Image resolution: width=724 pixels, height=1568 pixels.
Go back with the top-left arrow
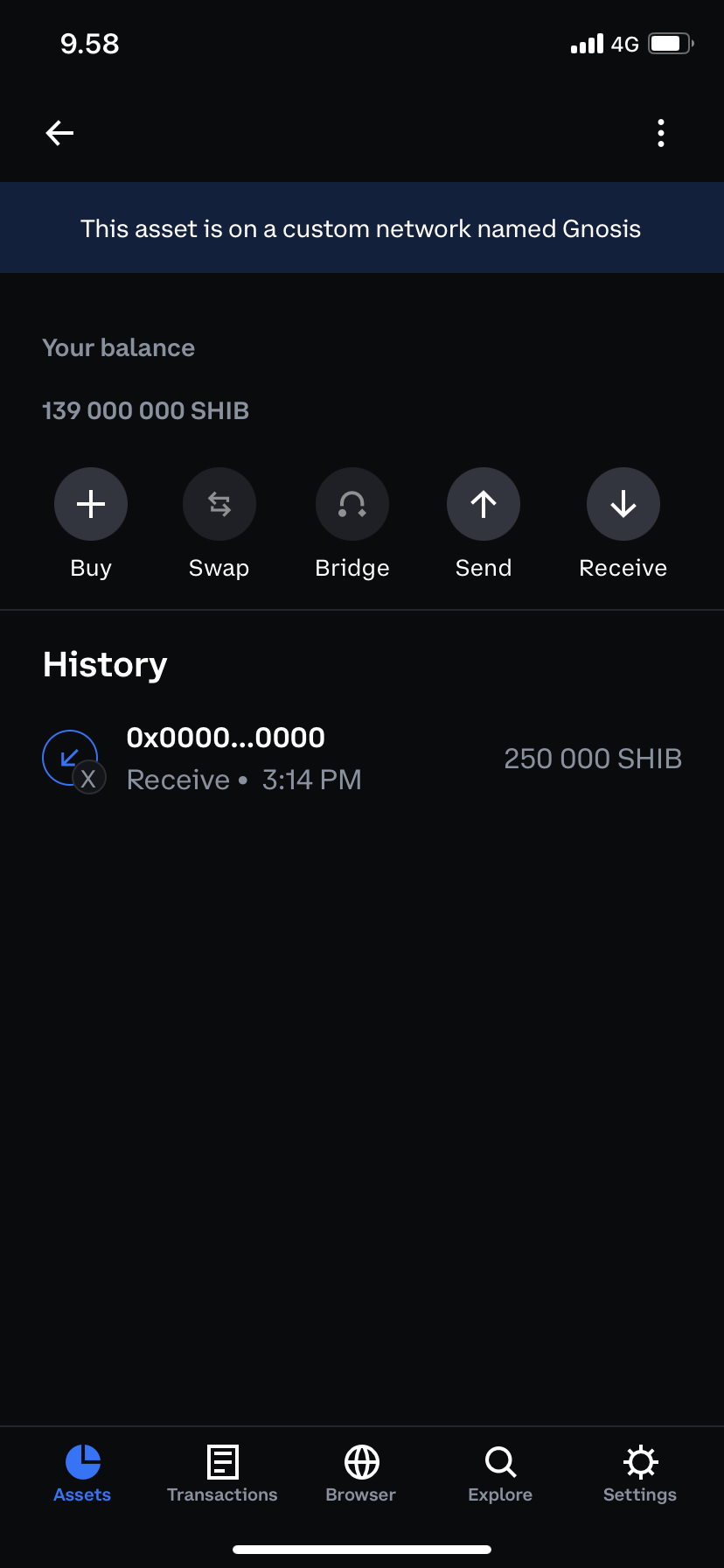pos(59,133)
